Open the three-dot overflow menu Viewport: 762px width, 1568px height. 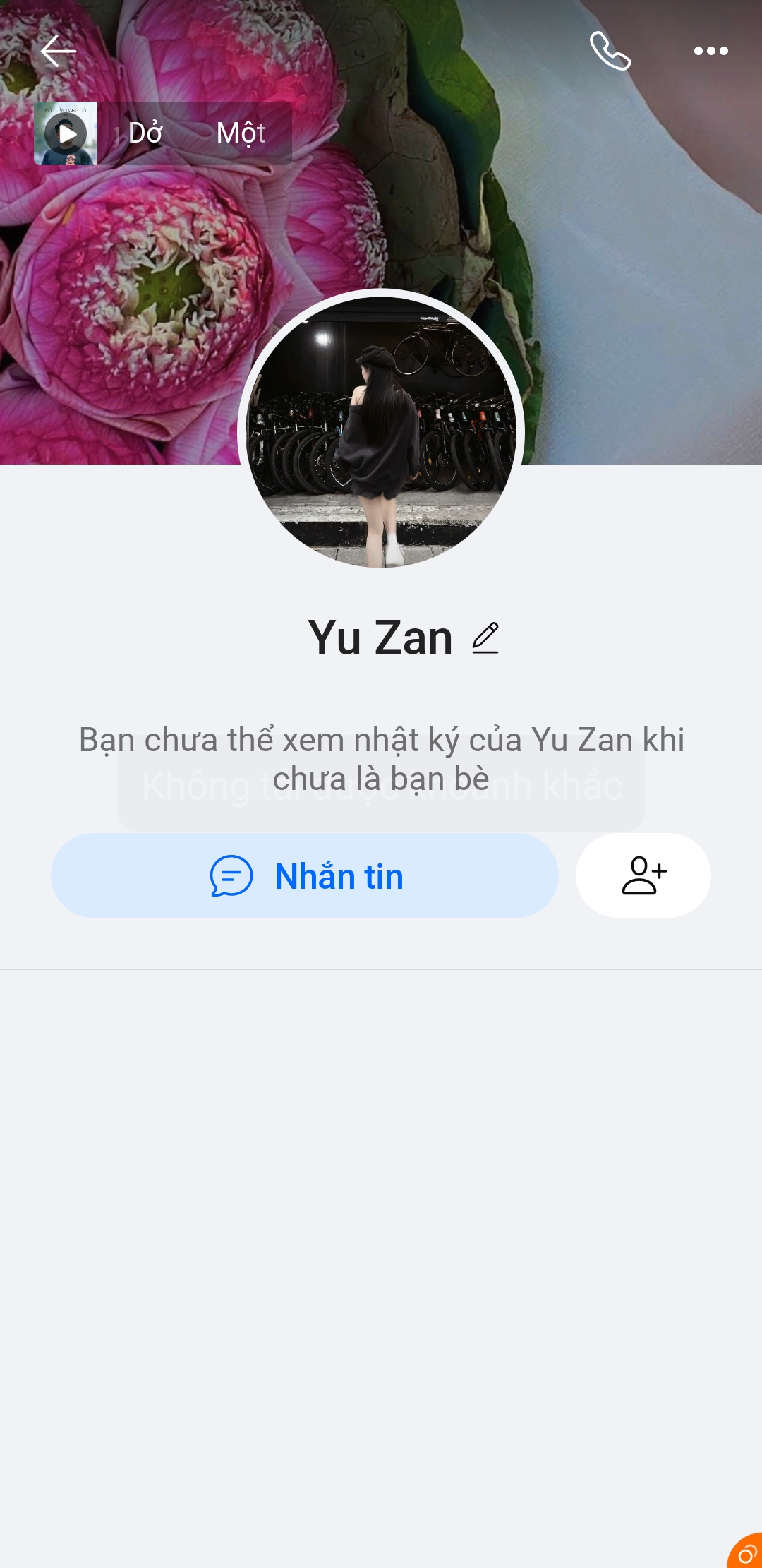pos(710,51)
